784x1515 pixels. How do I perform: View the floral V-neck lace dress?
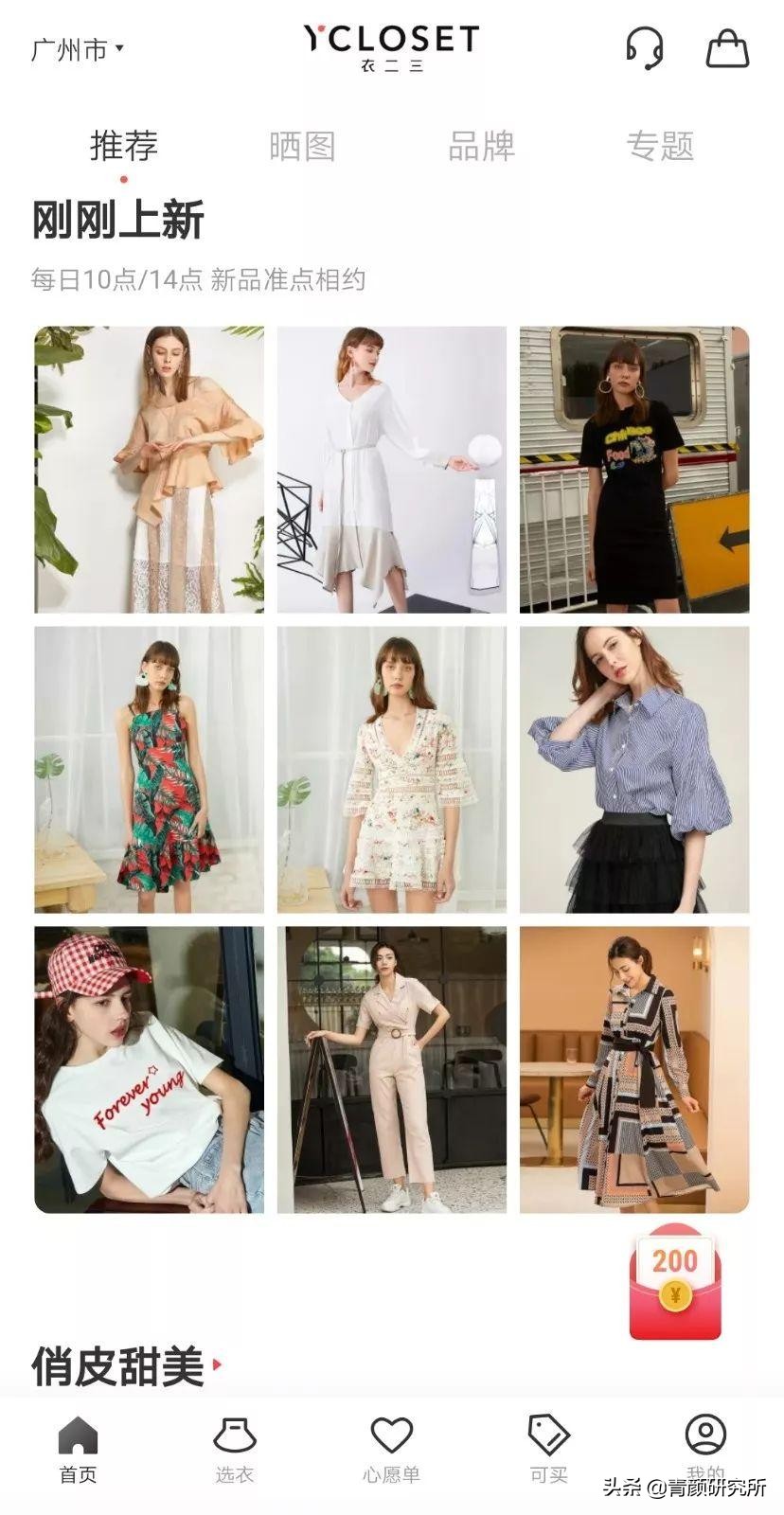tap(391, 769)
